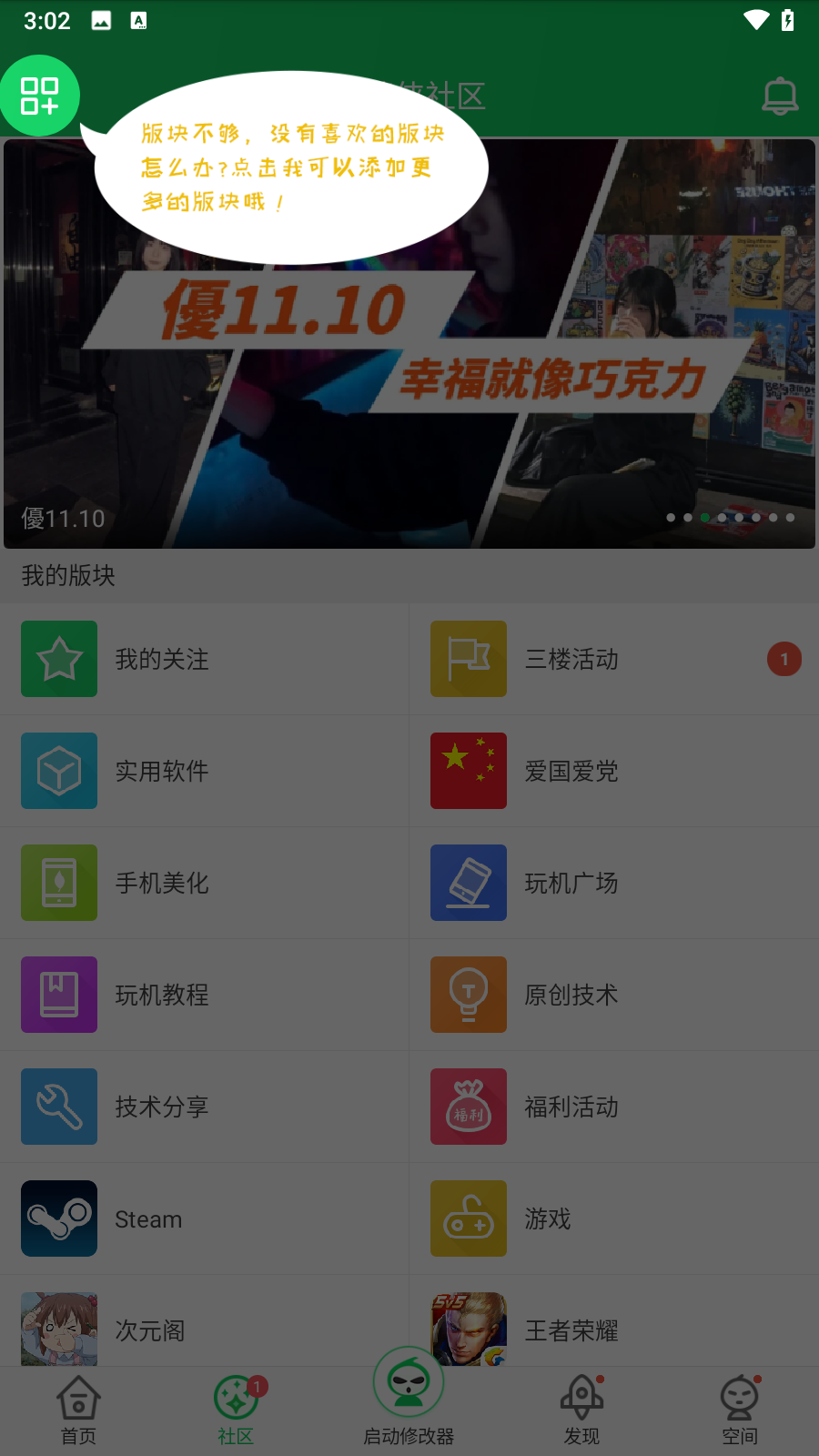Open 三楼活动 board
The height and width of the screenshot is (1456, 819).
[x=614, y=659]
